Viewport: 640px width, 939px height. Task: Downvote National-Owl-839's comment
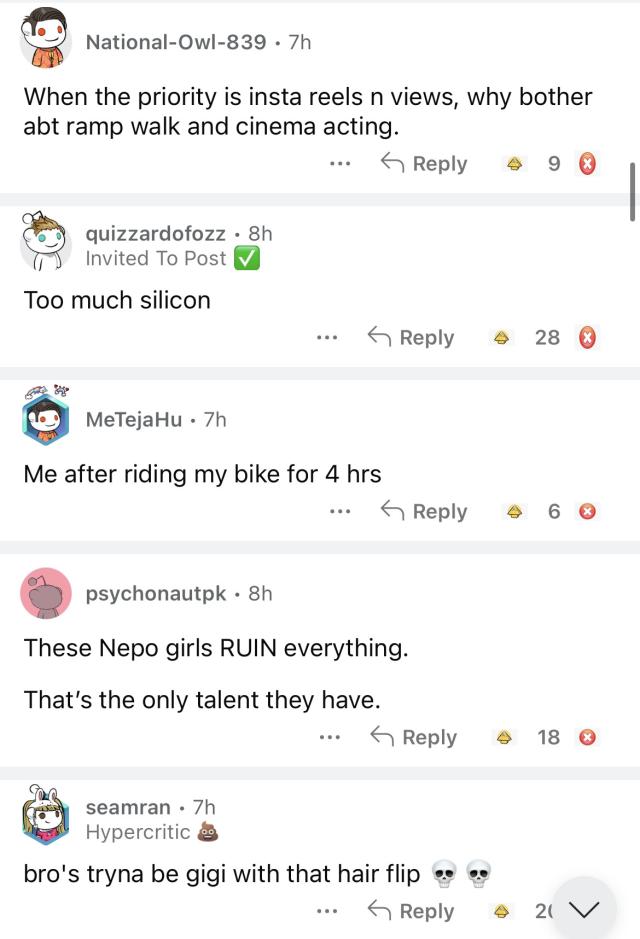589,164
